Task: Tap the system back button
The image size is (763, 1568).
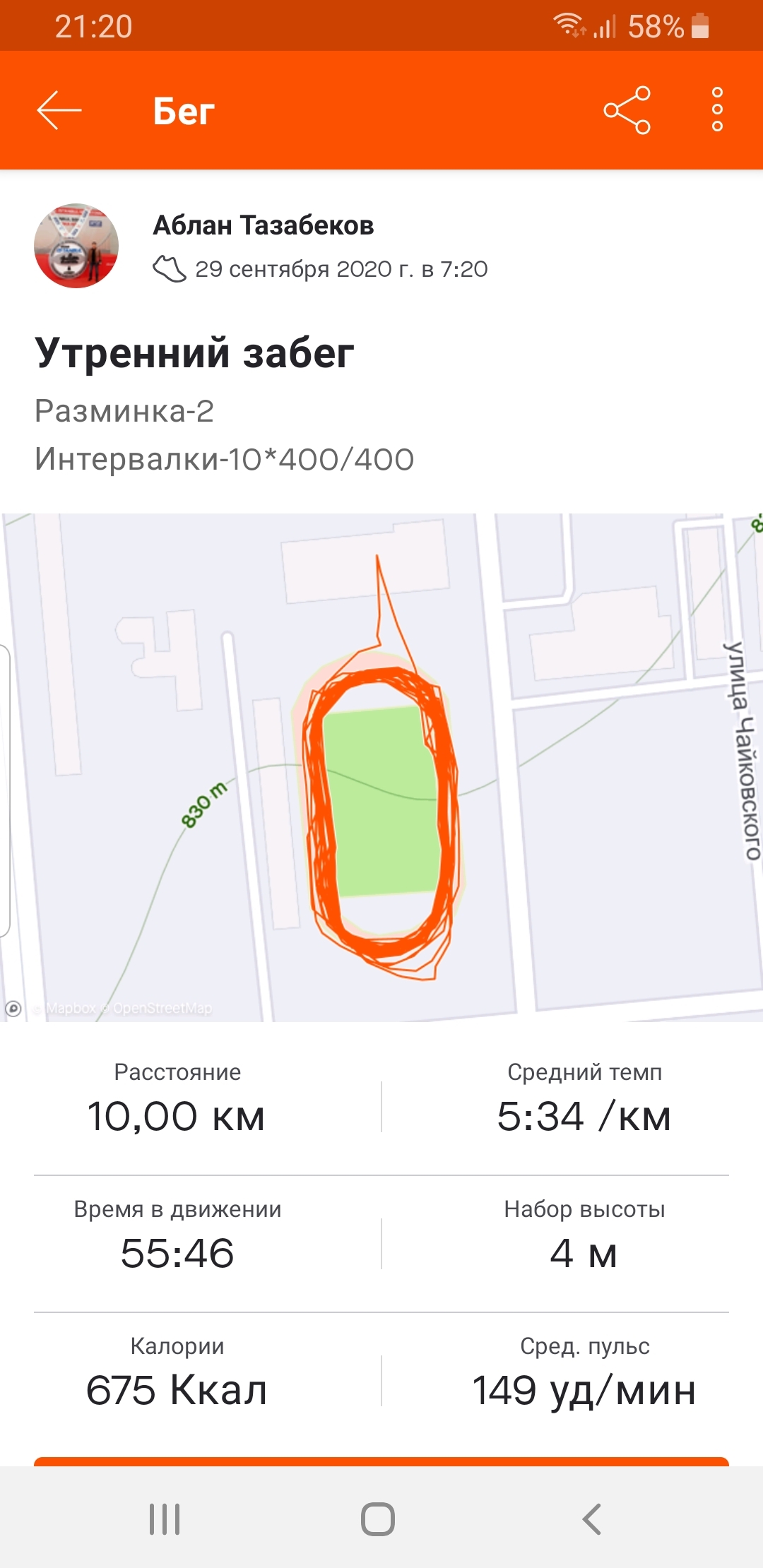Action: point(592,1519)
